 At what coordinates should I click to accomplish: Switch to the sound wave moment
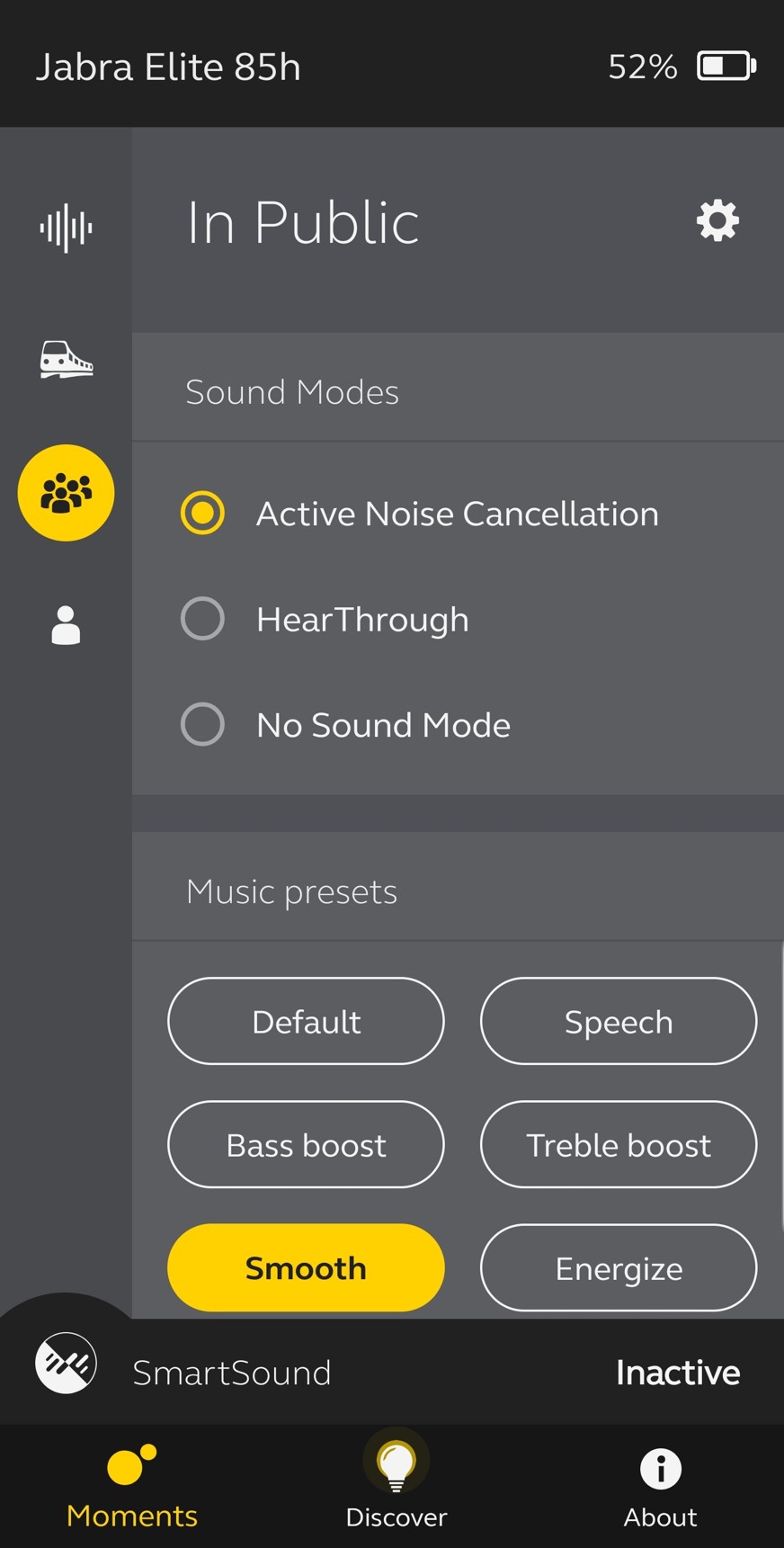66,228
